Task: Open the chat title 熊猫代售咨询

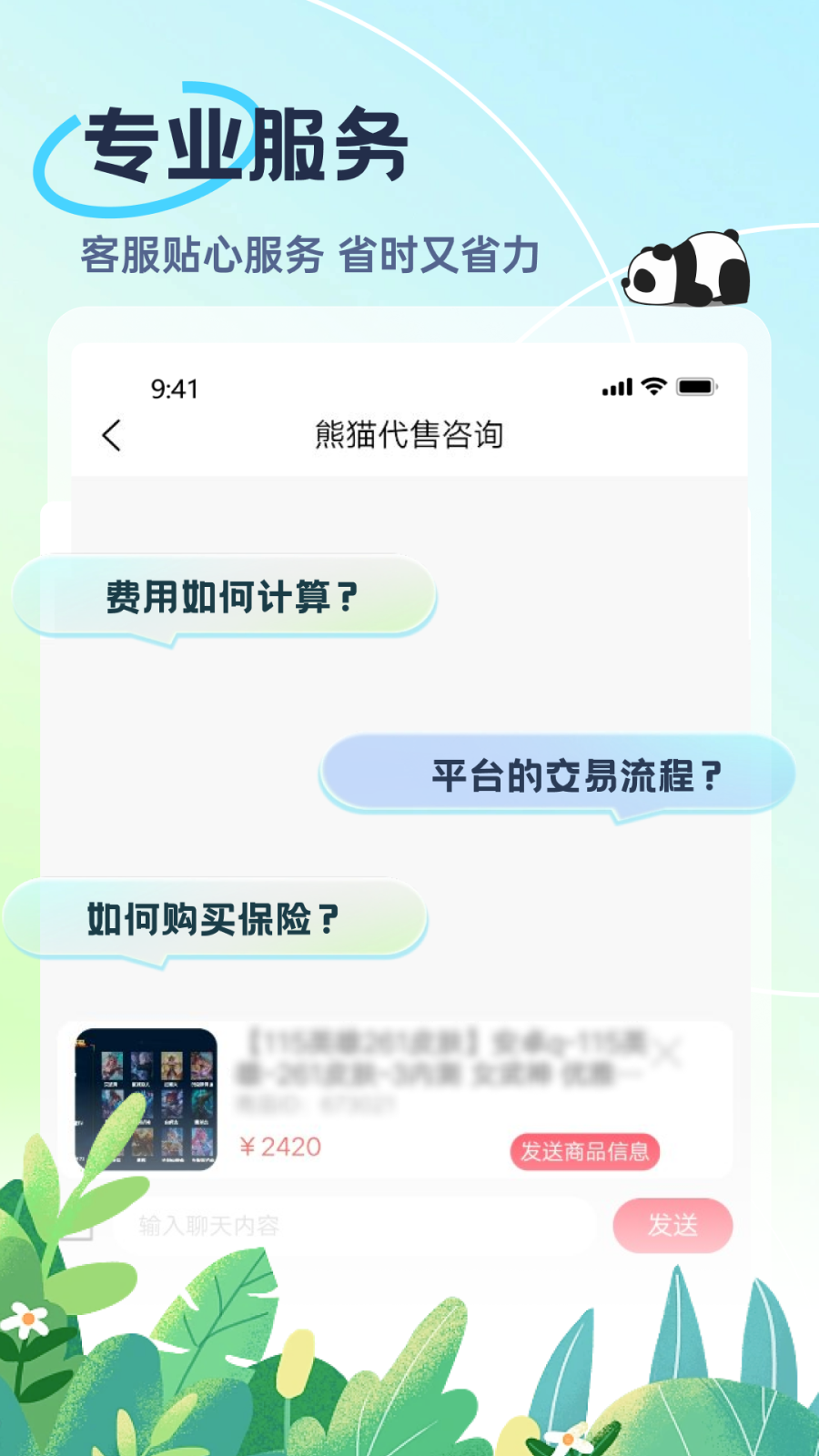Action: [409, 436]
